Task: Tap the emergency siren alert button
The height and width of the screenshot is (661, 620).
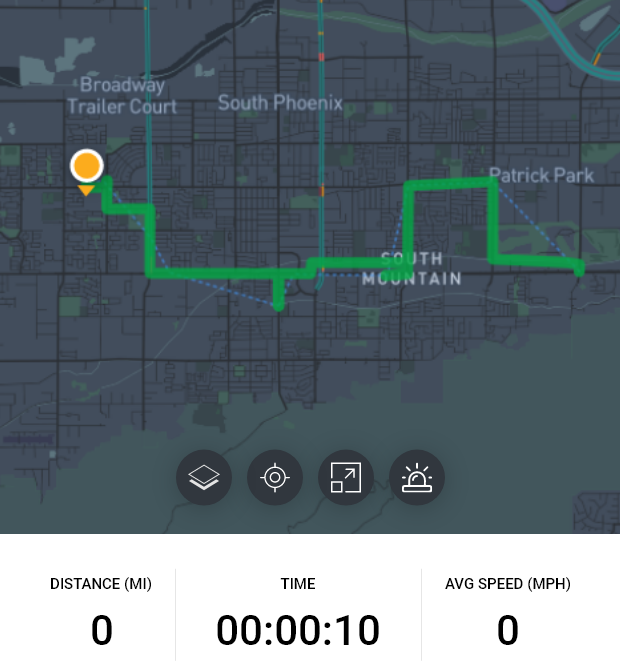Action: (x=417, y=478)
